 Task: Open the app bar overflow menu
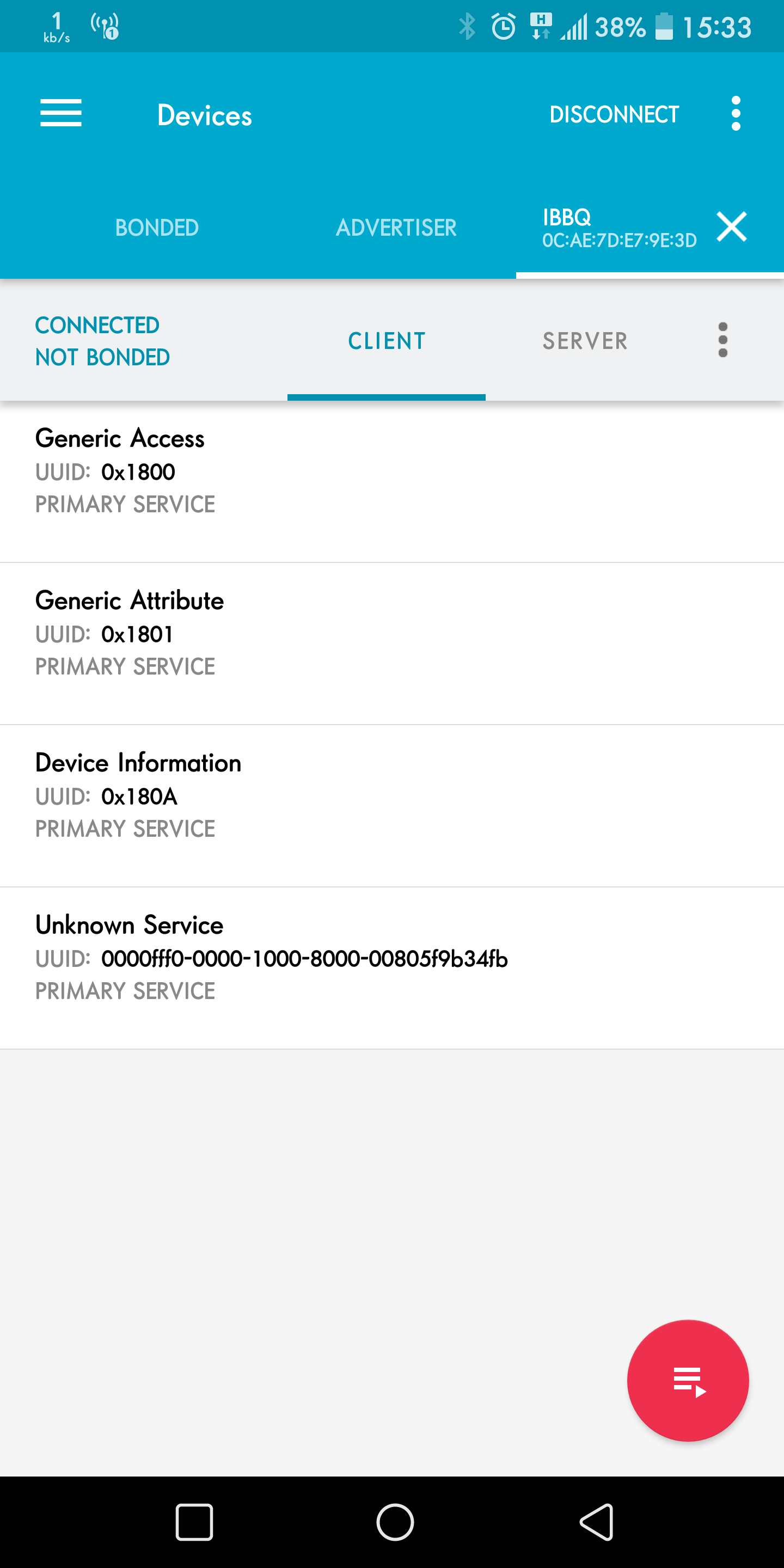736,114
